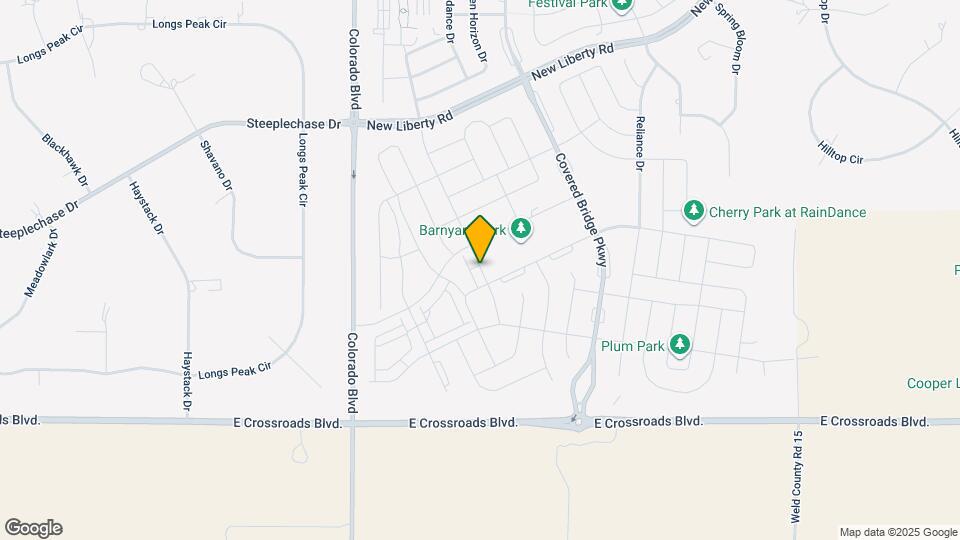Viewport: 960px width, 540px height.
Task: Select the Festival Park pin
Action: pos(623,5)
